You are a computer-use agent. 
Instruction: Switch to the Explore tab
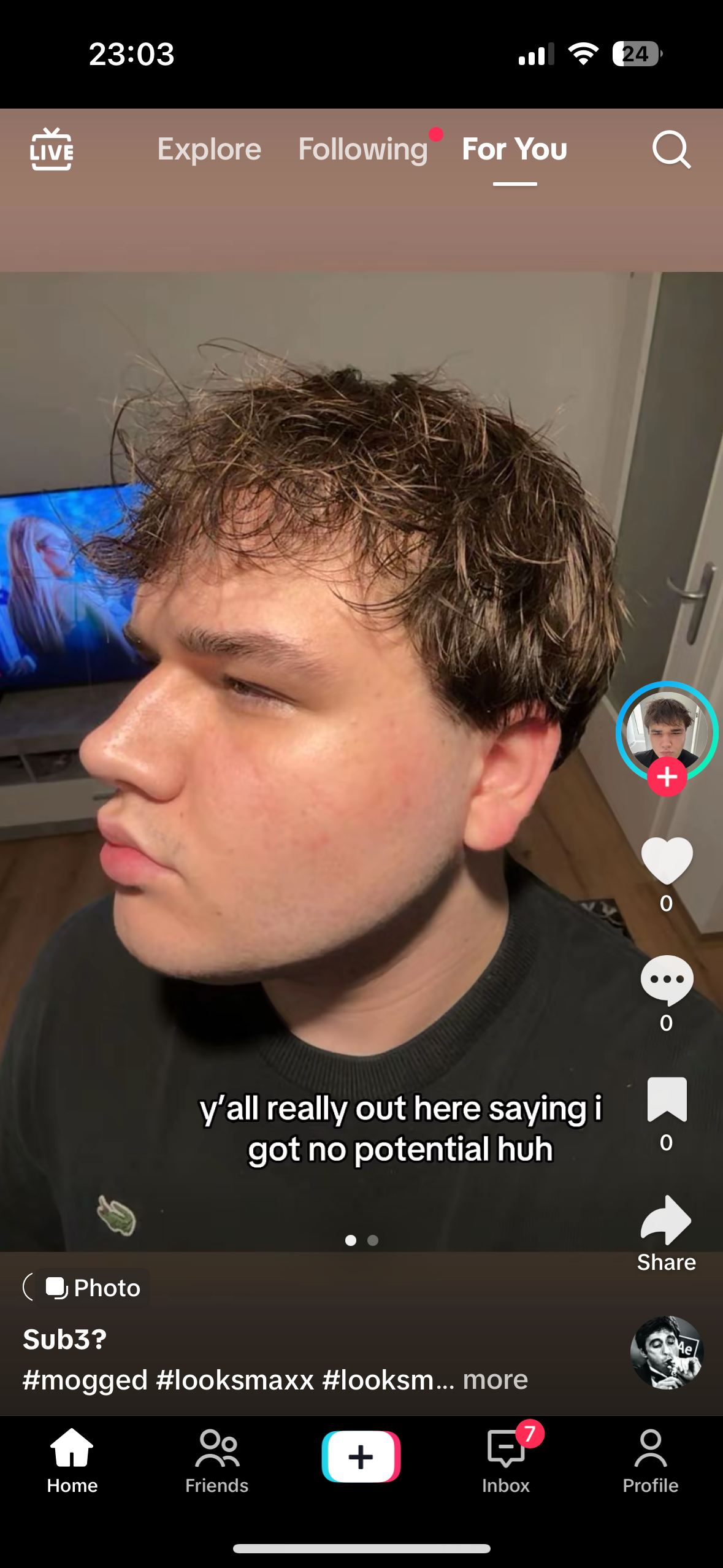pyautogui.click(x=209, y=149)
